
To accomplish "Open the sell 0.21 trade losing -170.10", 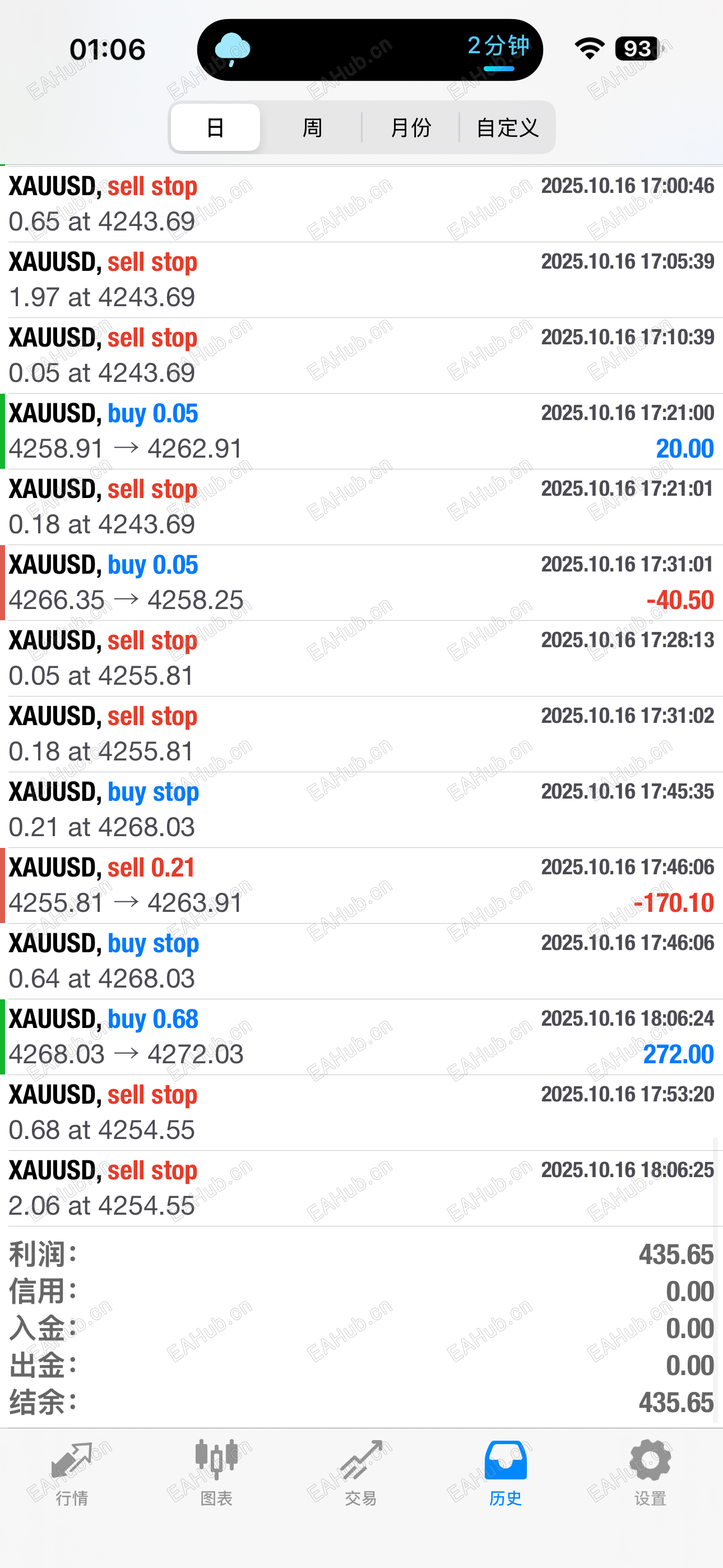I will click(361, 886).
